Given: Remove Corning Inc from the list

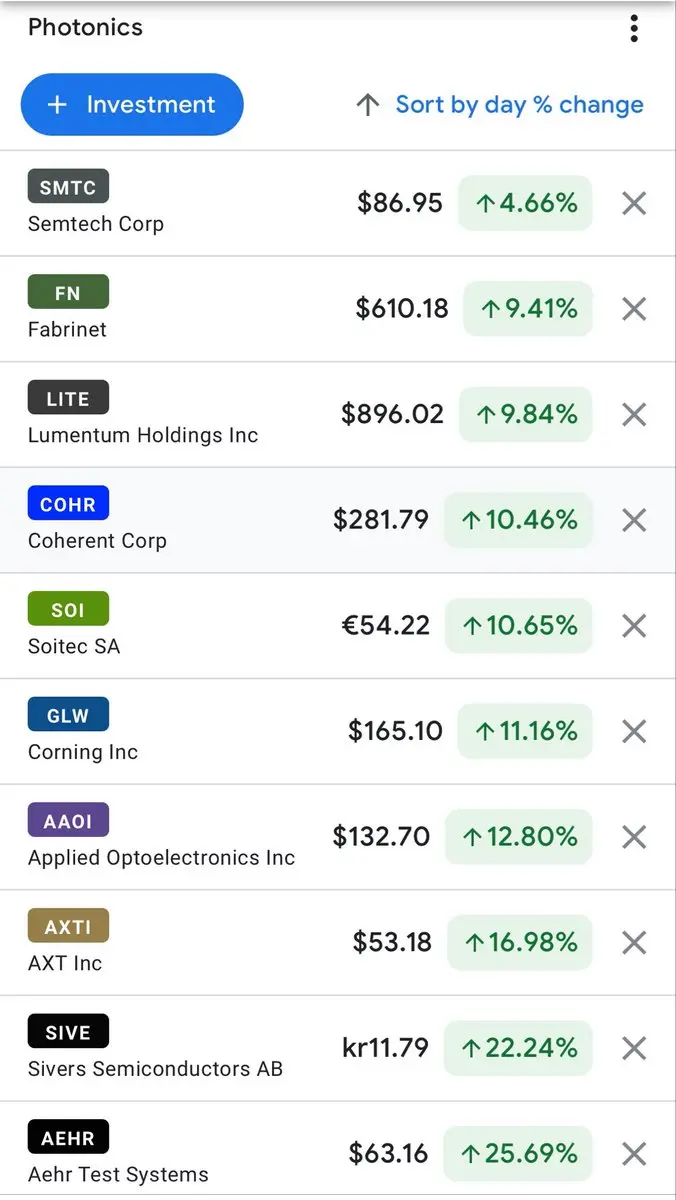Looking at the screenshot, I should pyautogui.click(x=634, y=732).
